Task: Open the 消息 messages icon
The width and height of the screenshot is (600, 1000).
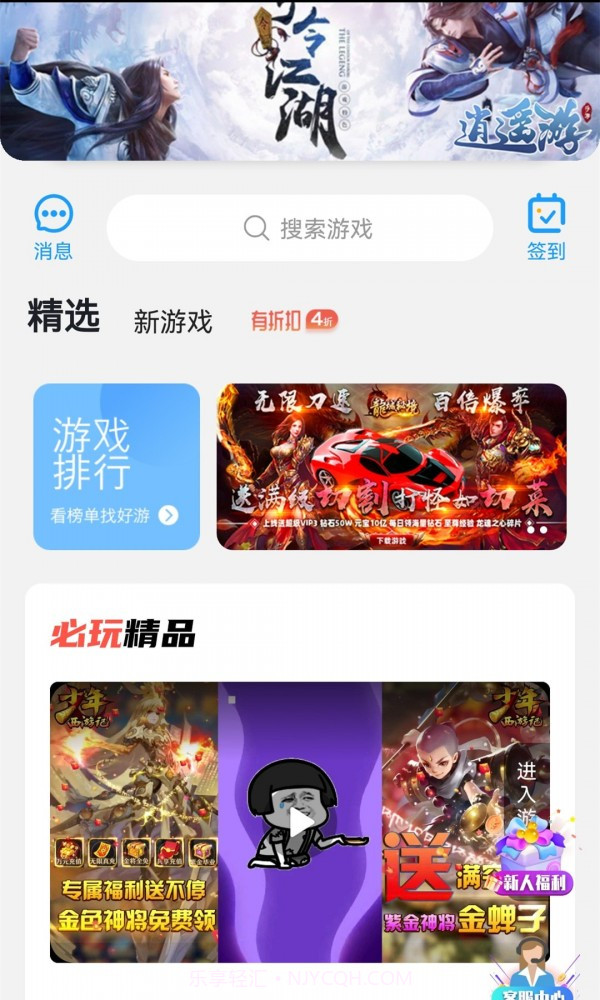Action: click(x=53, y=227)
